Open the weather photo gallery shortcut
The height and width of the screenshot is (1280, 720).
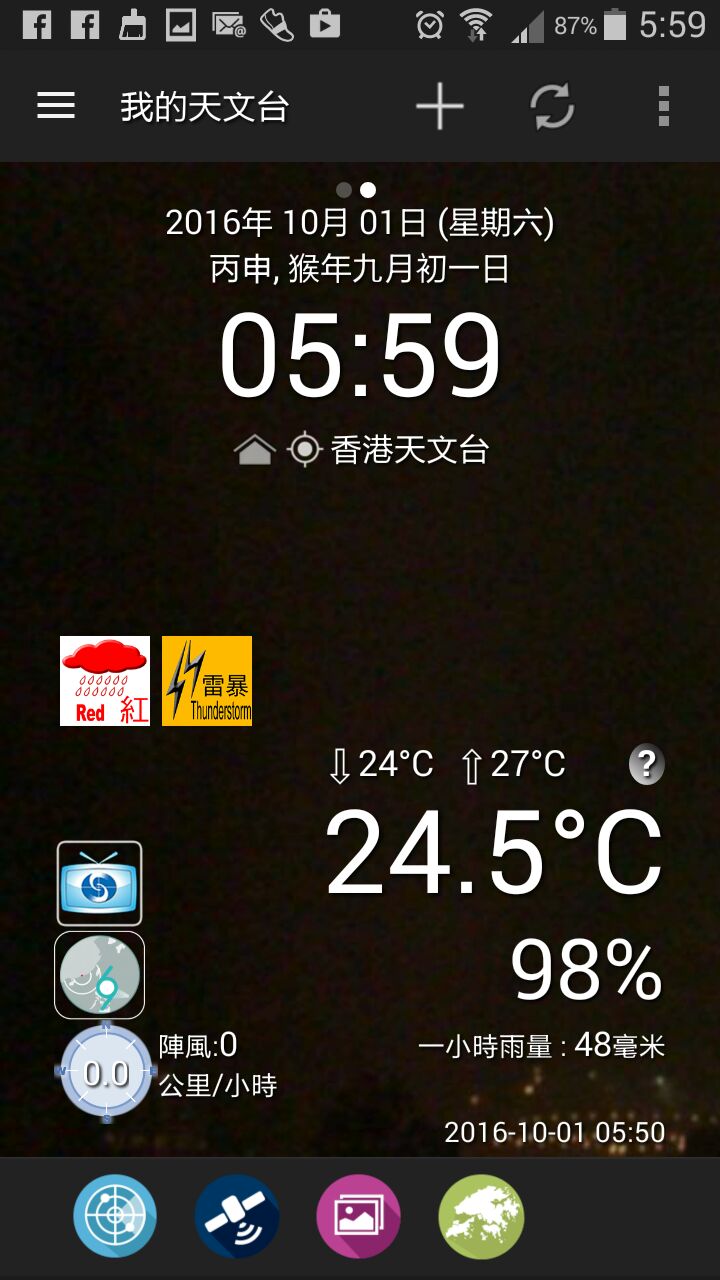point(358,1216)
